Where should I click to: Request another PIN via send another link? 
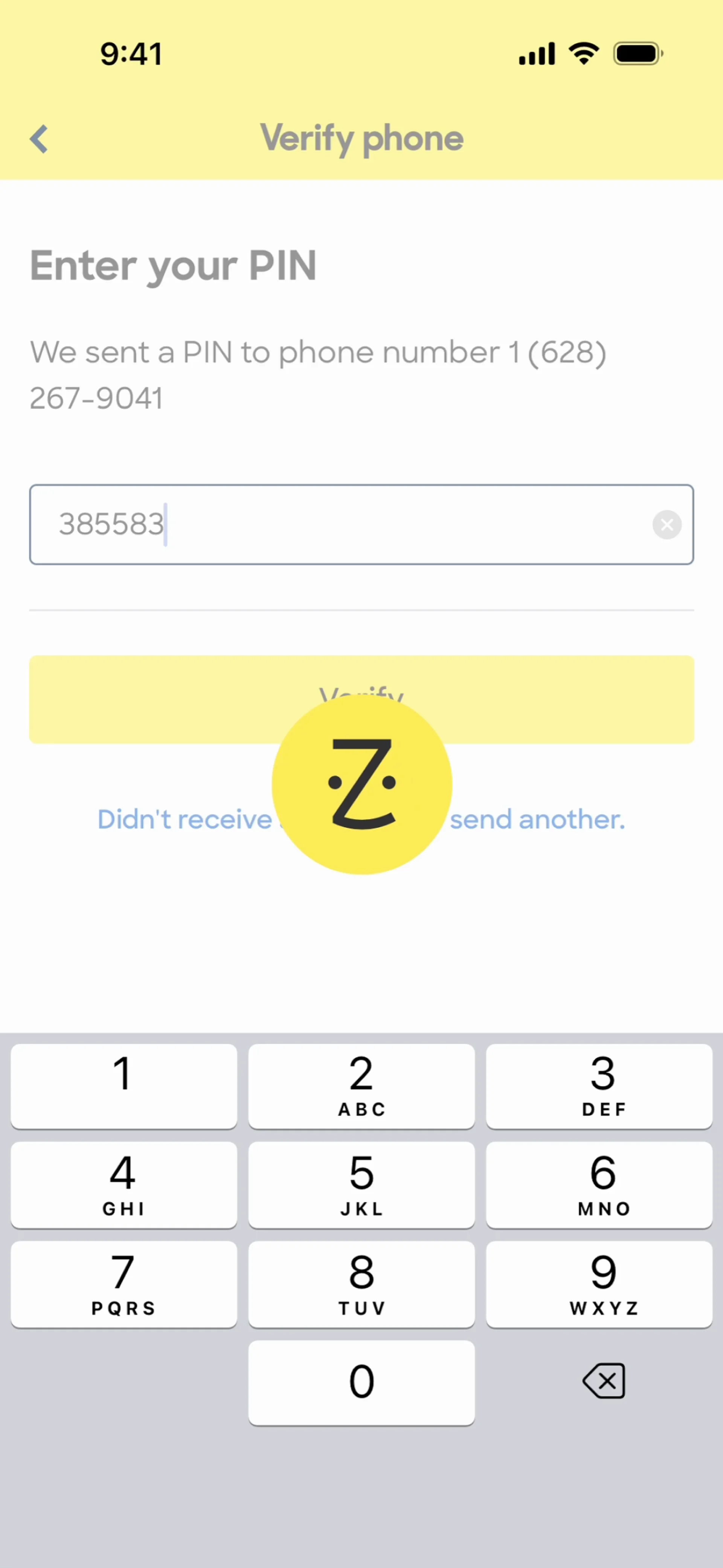(x=537, y=819)
